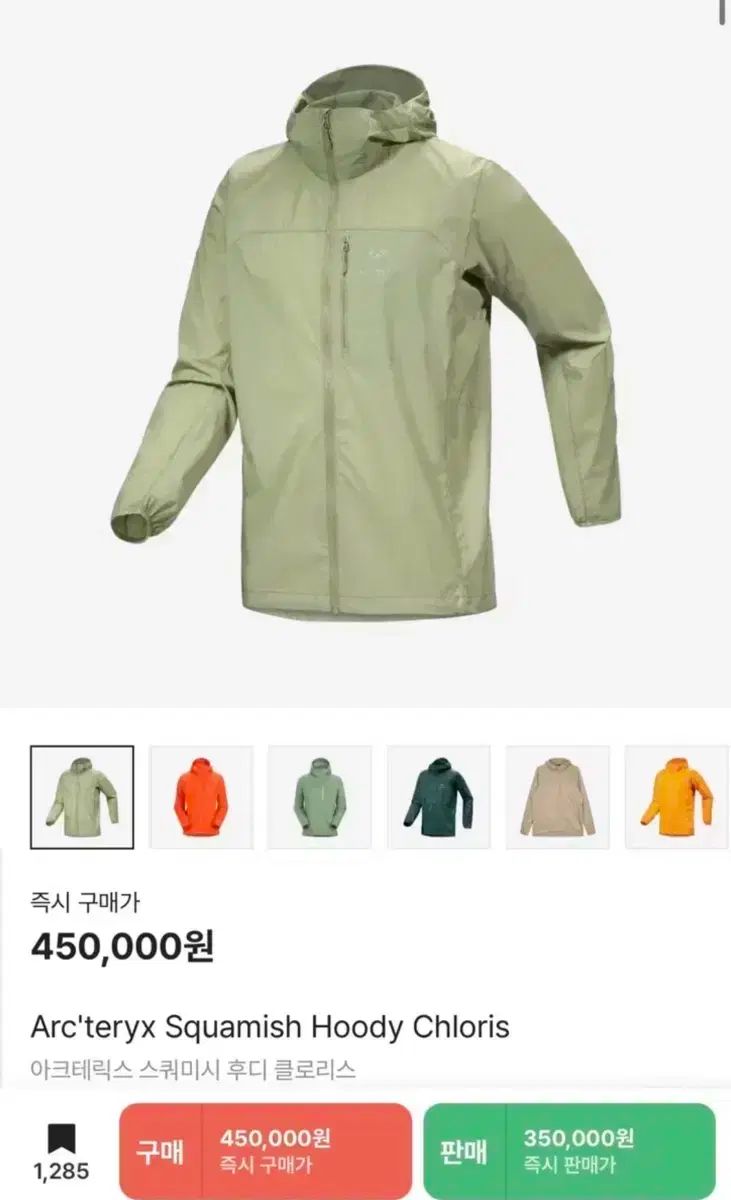Image resolution: width=731 pixels, height=1200 pixels.
Task: Select the beige jacket thumbnail
Action: pyautogui.click(x=558, y=797)
